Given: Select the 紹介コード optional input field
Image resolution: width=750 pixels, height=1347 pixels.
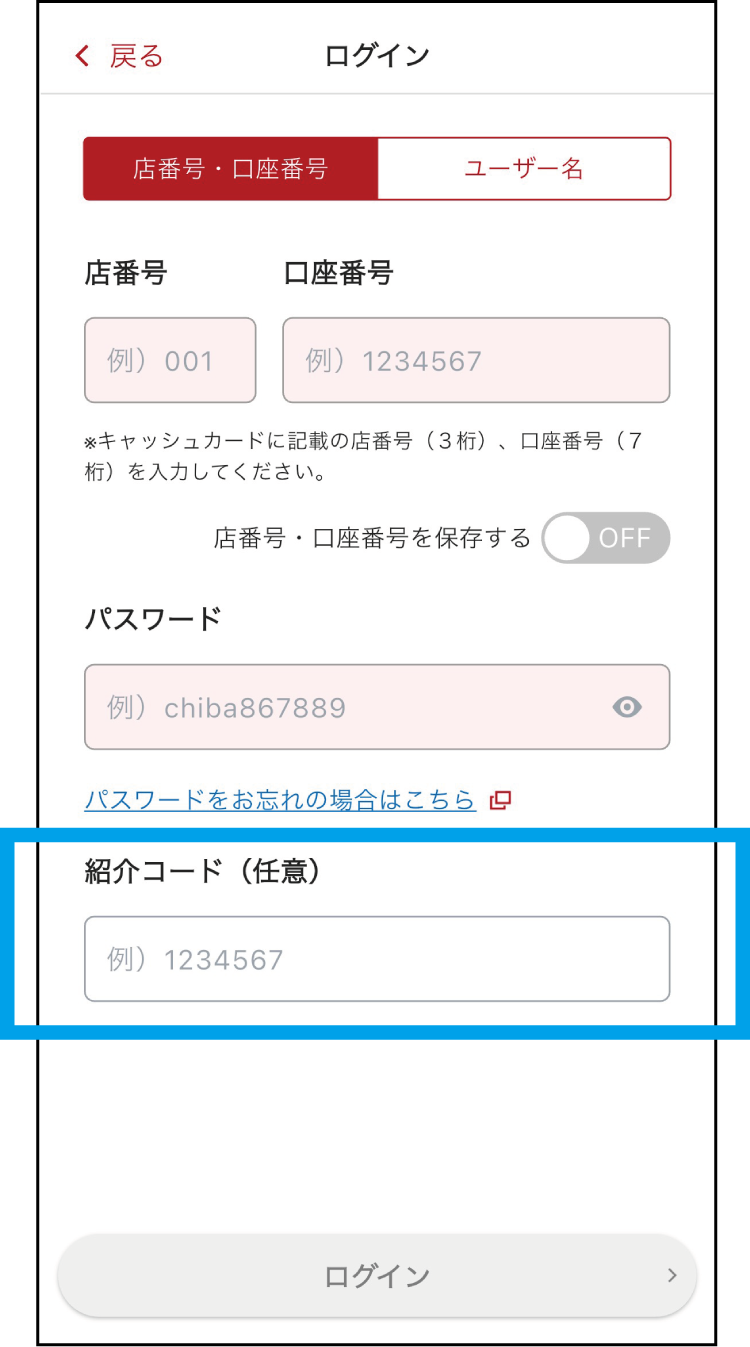Looking at the screenshot, I should tap(376, 958).
